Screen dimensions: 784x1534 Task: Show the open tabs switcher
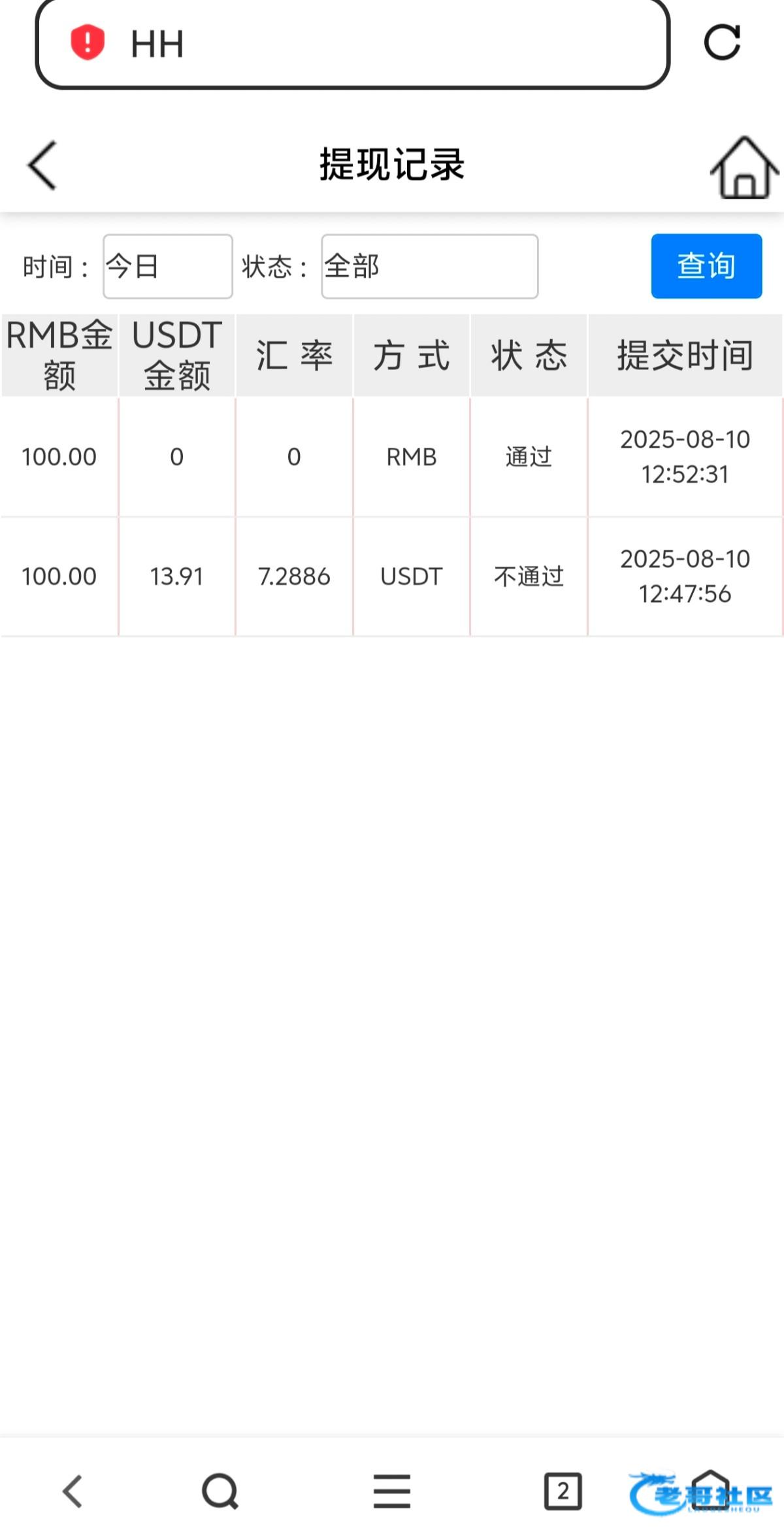pyautogui.click(x=563, y=1491)
